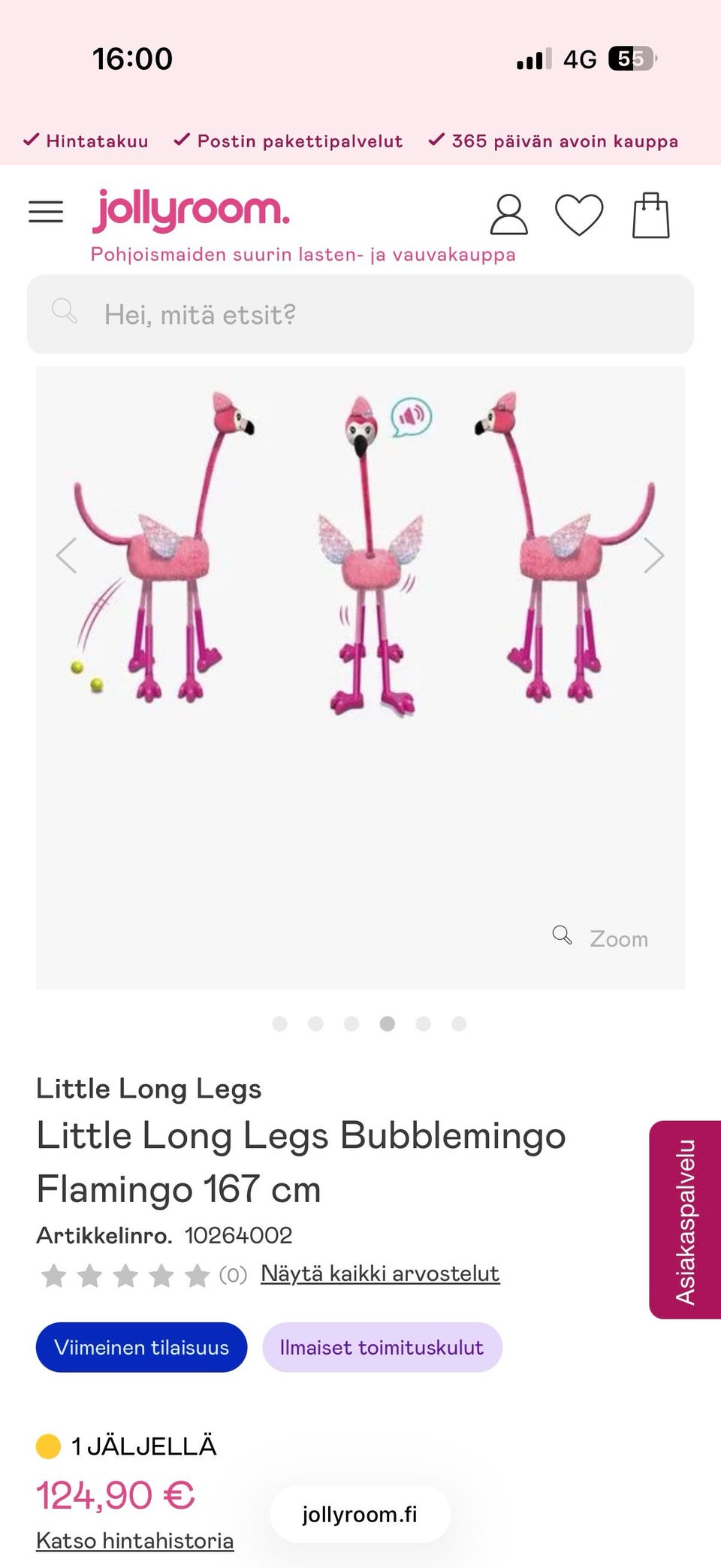
Task: Open the wishlist heart icon
Action: (x=578, y=215)
